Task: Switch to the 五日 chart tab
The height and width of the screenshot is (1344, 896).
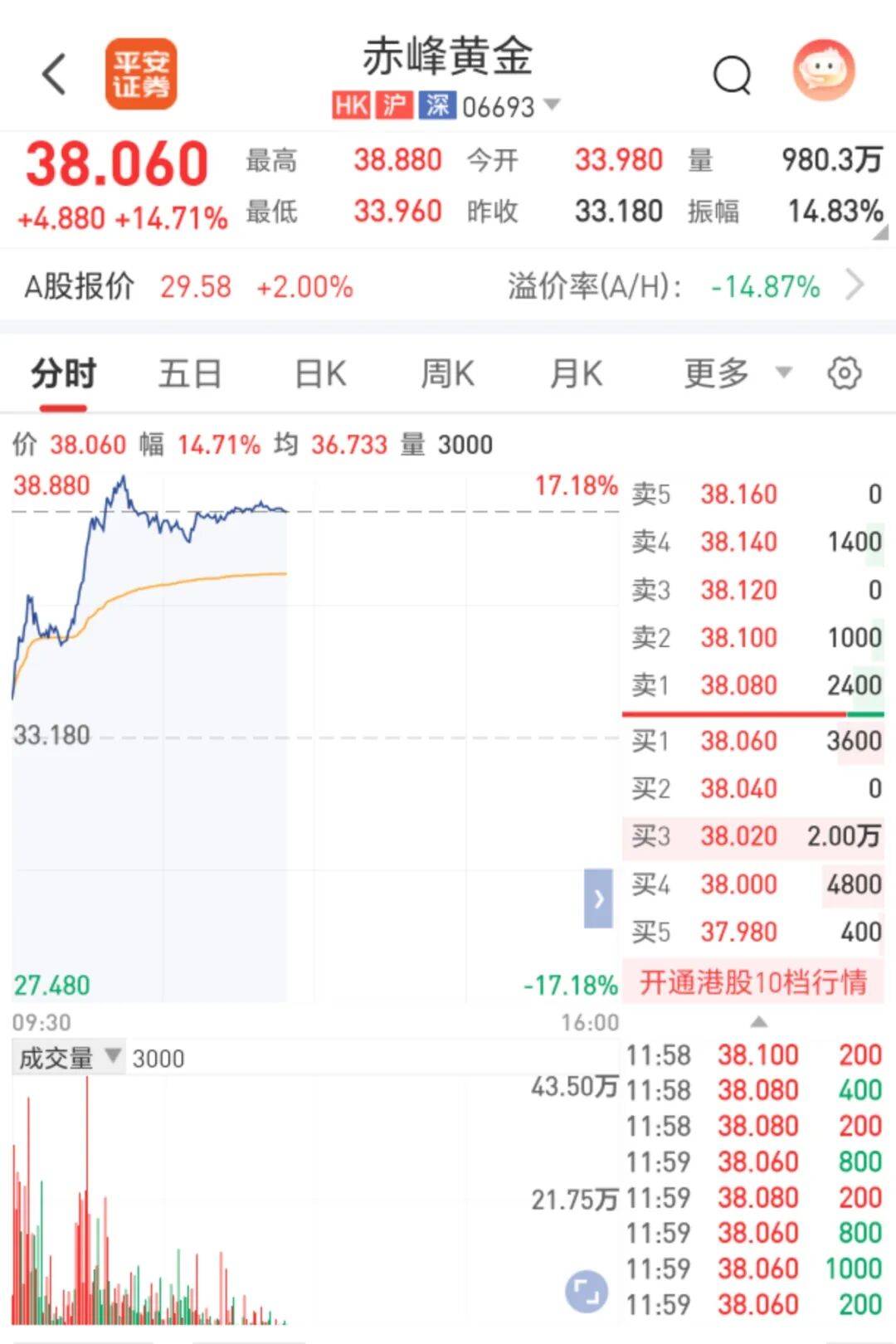Action: click(x=190, y=374)
